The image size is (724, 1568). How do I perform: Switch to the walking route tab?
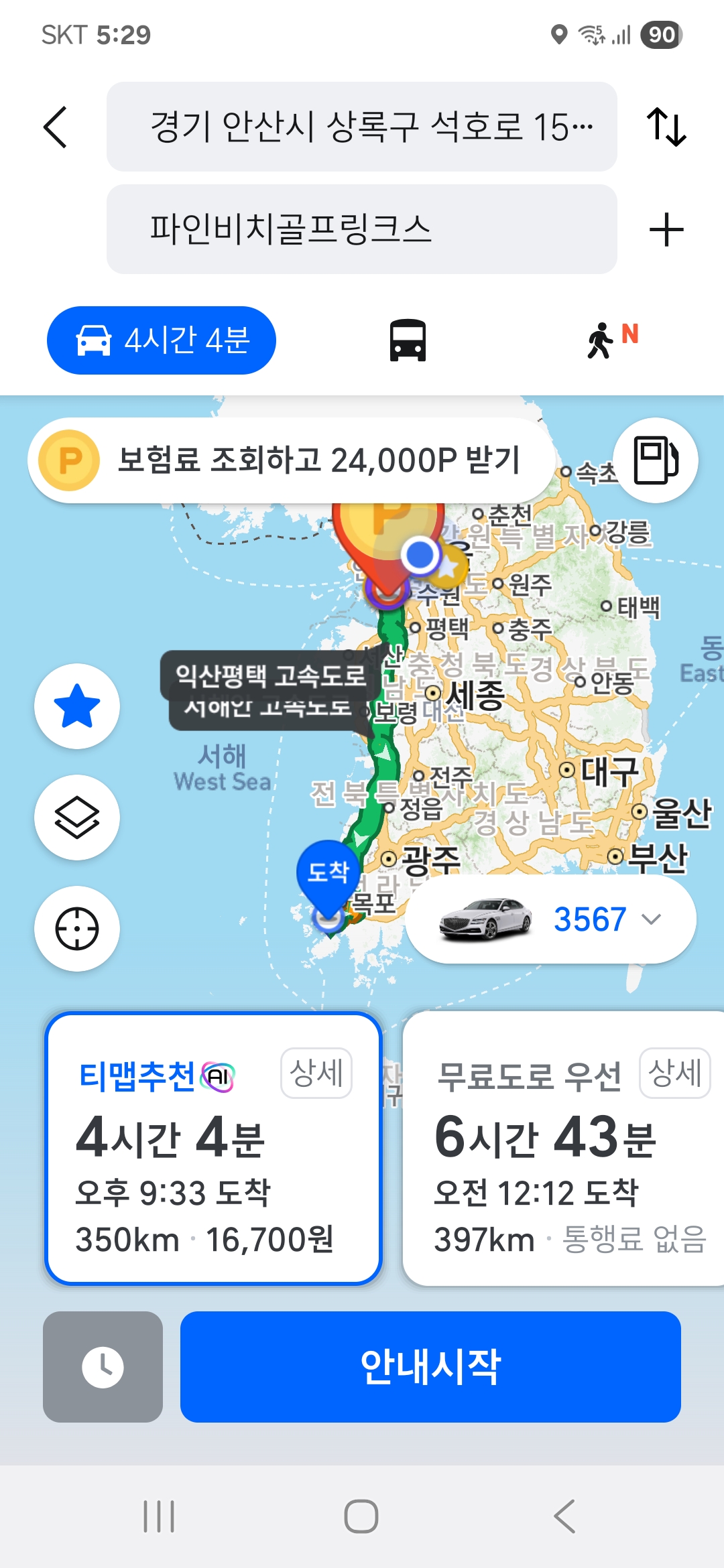click(610, 340)
